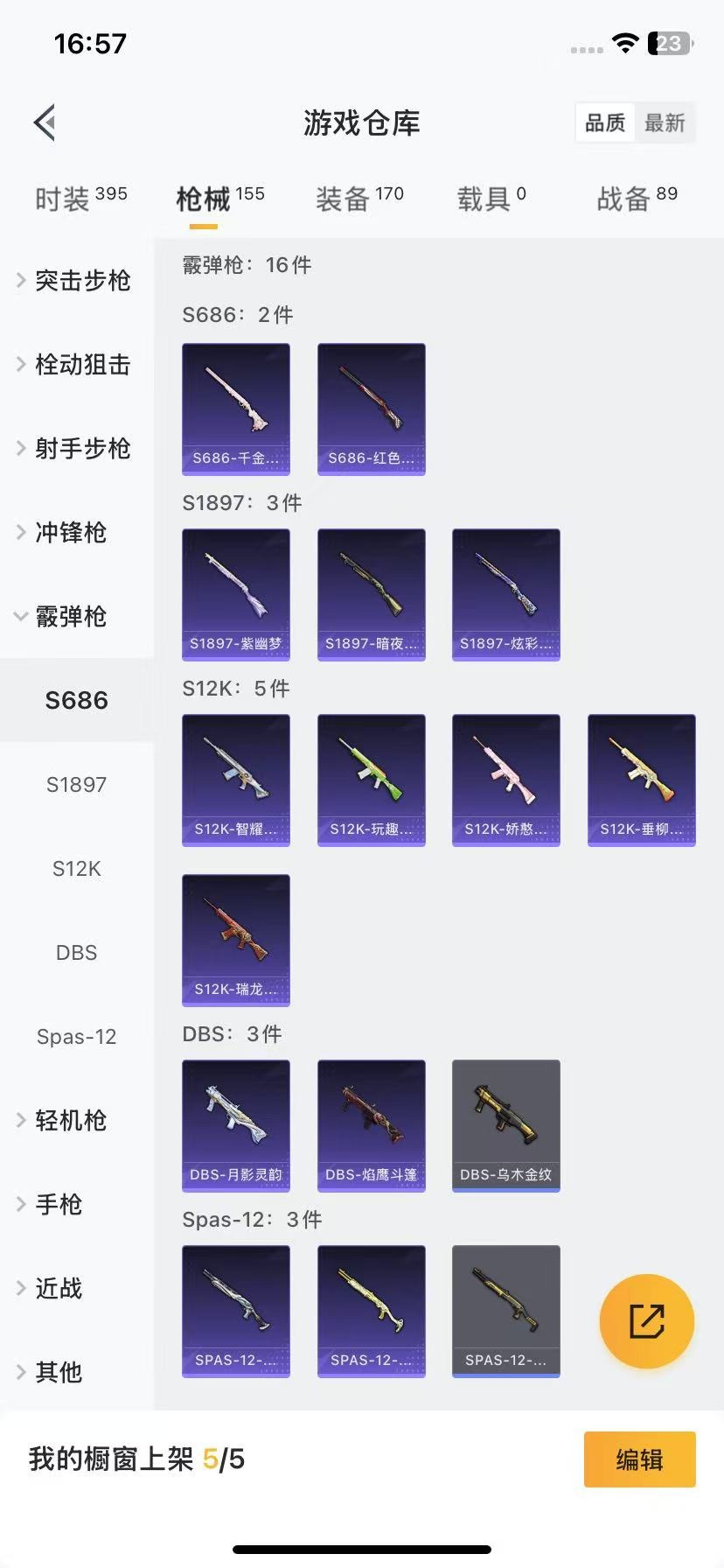Select S1897 in the sidebar
724x1568 pixels.
pyautogui.click(x=77, y=785)
